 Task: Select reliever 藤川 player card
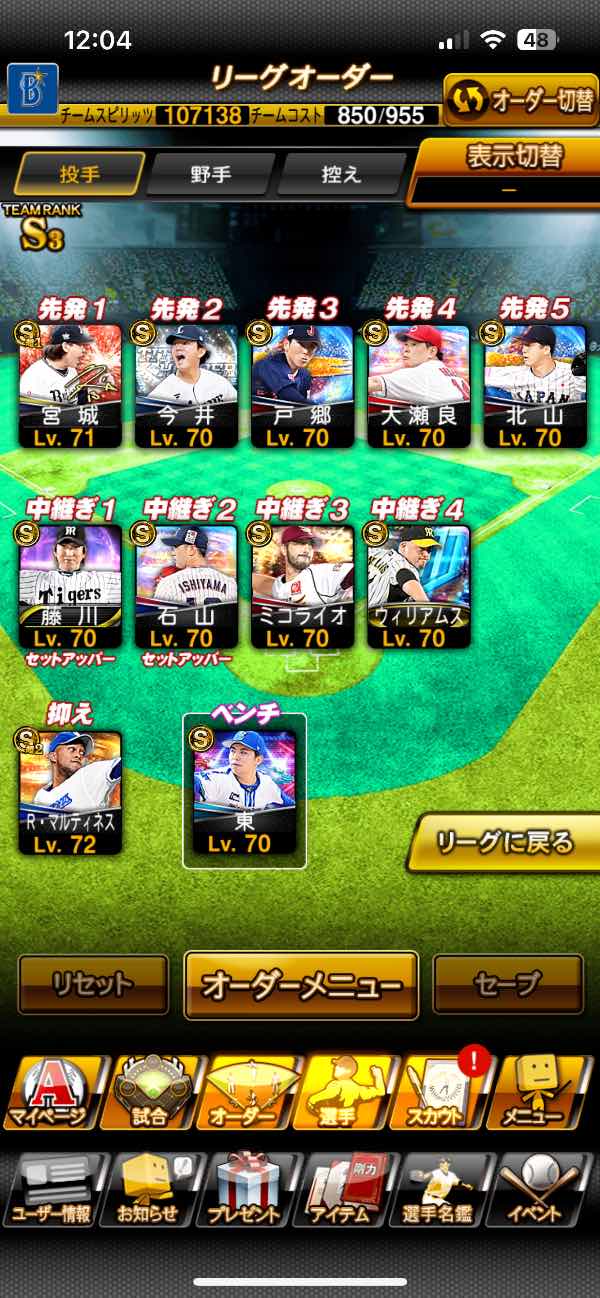pyautogui.click(x=70, y=585)
